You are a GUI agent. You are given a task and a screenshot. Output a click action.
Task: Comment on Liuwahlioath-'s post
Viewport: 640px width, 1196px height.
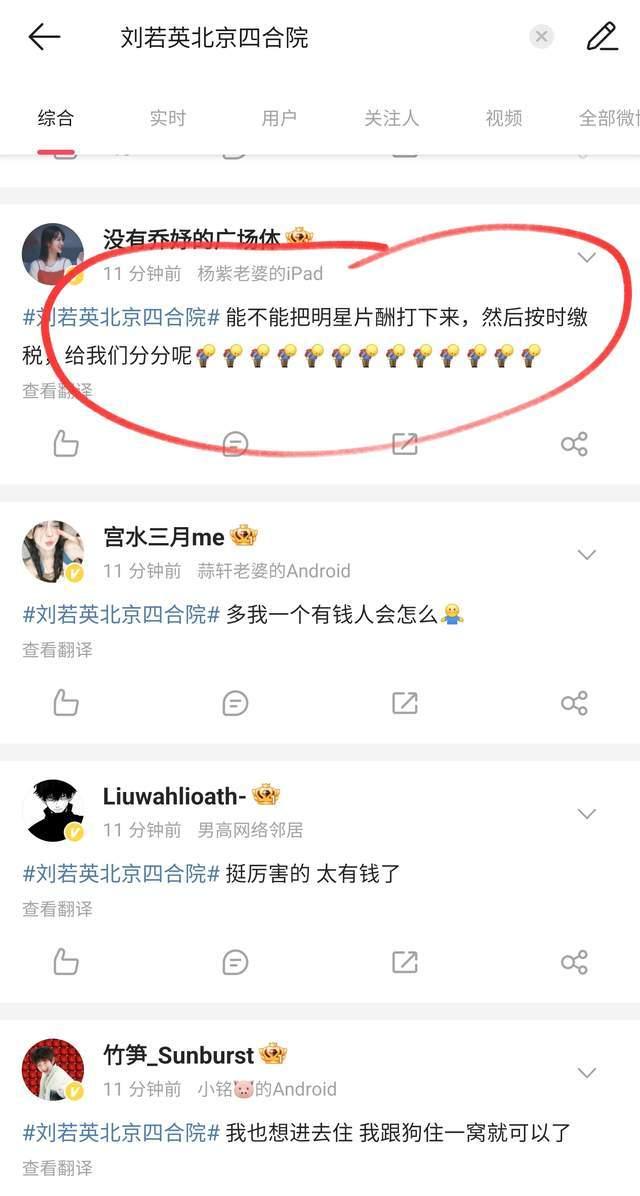pyautogui.click(x=235, y=962)
